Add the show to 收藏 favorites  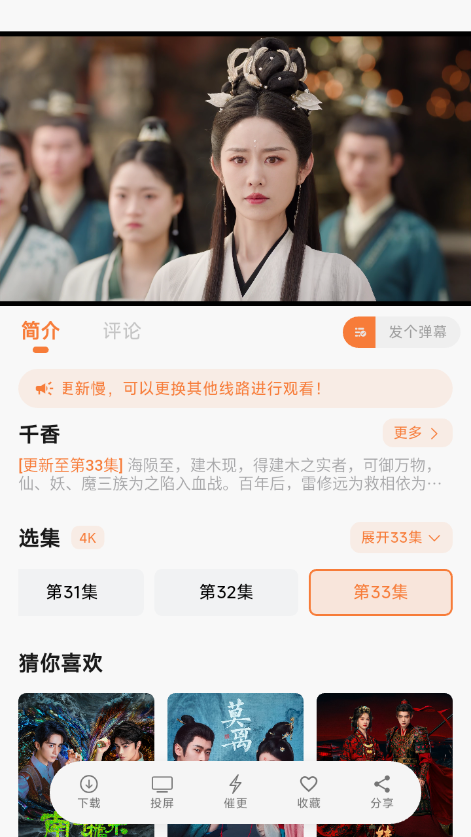309,792
